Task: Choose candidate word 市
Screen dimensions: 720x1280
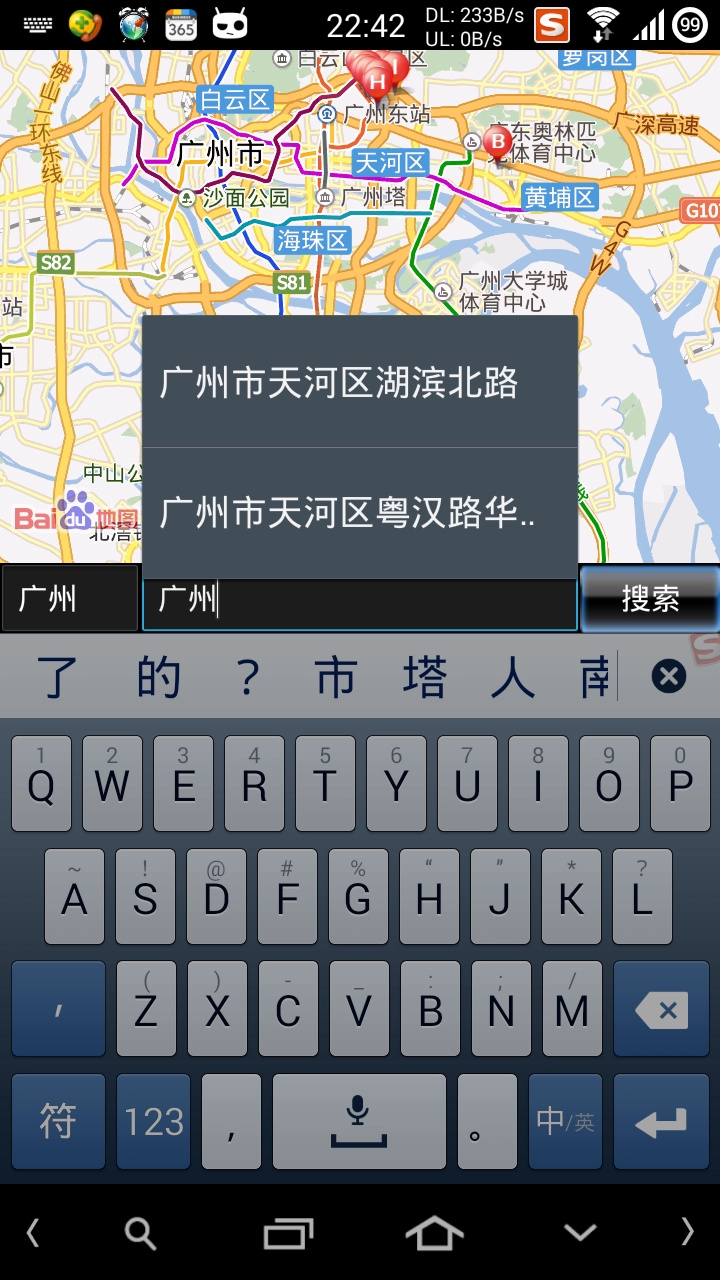Action: (x=337, y=678)
